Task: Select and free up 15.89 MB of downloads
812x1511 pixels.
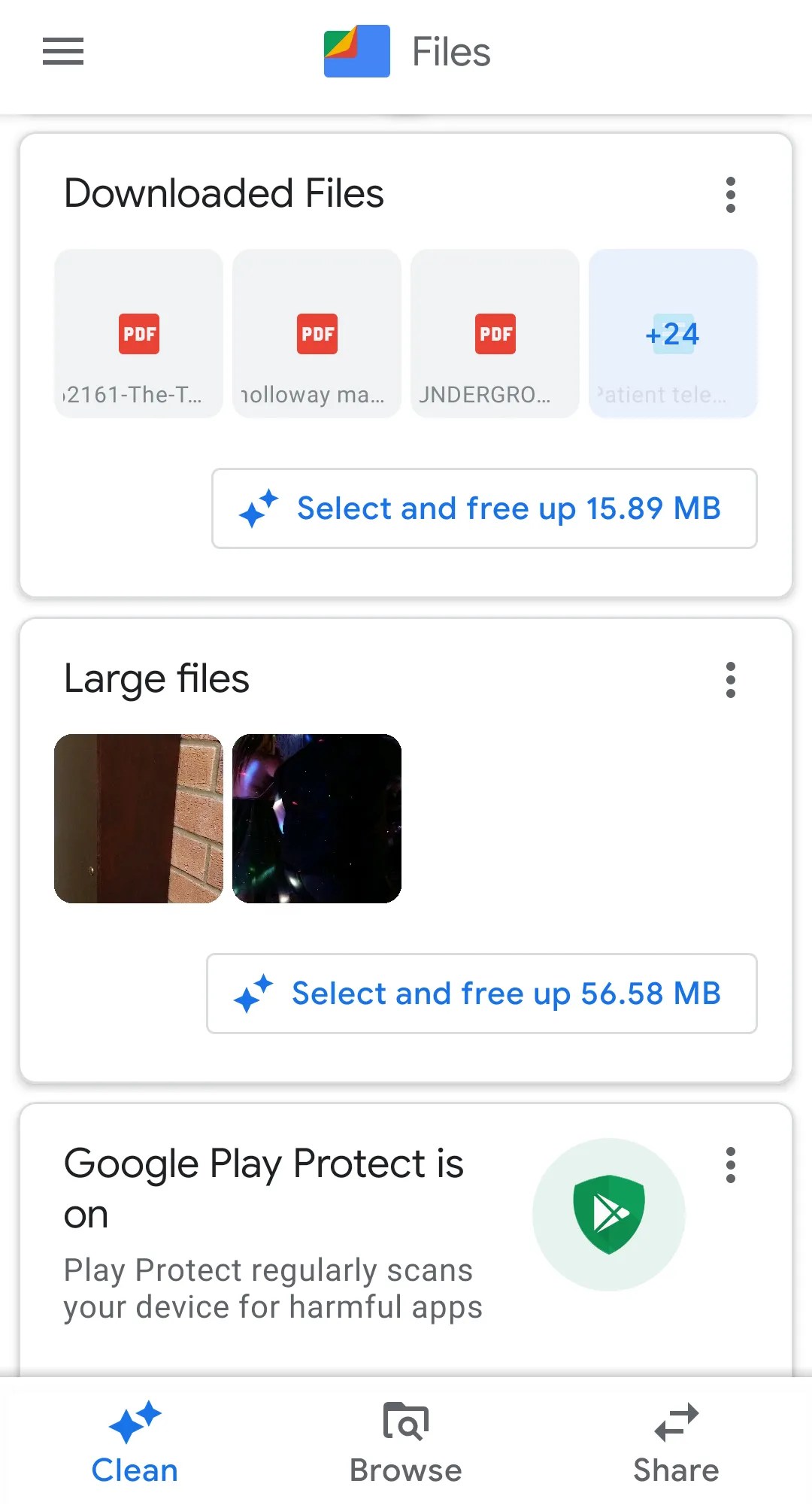Action: [x=484, y=508]
